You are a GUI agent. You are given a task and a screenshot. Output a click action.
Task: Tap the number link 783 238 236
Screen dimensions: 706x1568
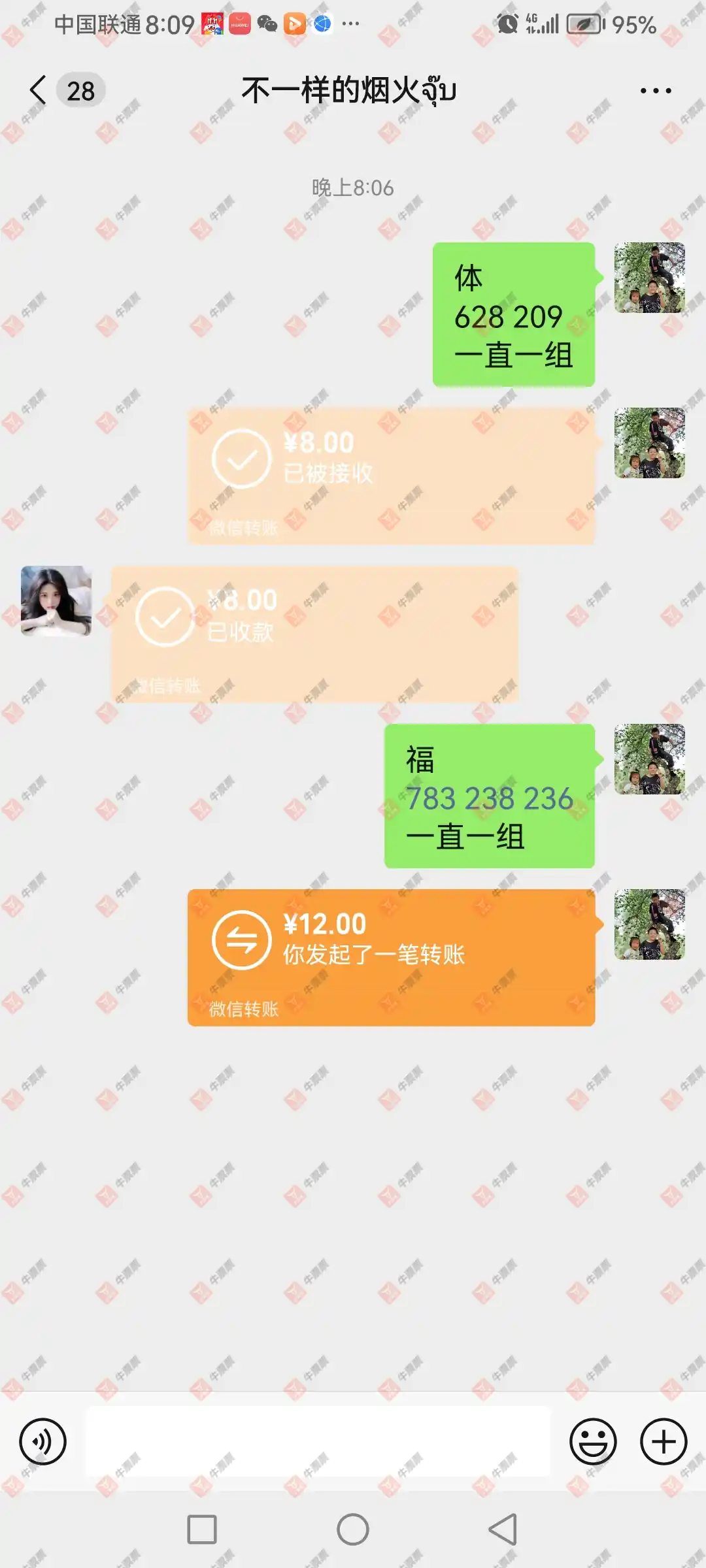pyautogui.click(x=489, y=798)
